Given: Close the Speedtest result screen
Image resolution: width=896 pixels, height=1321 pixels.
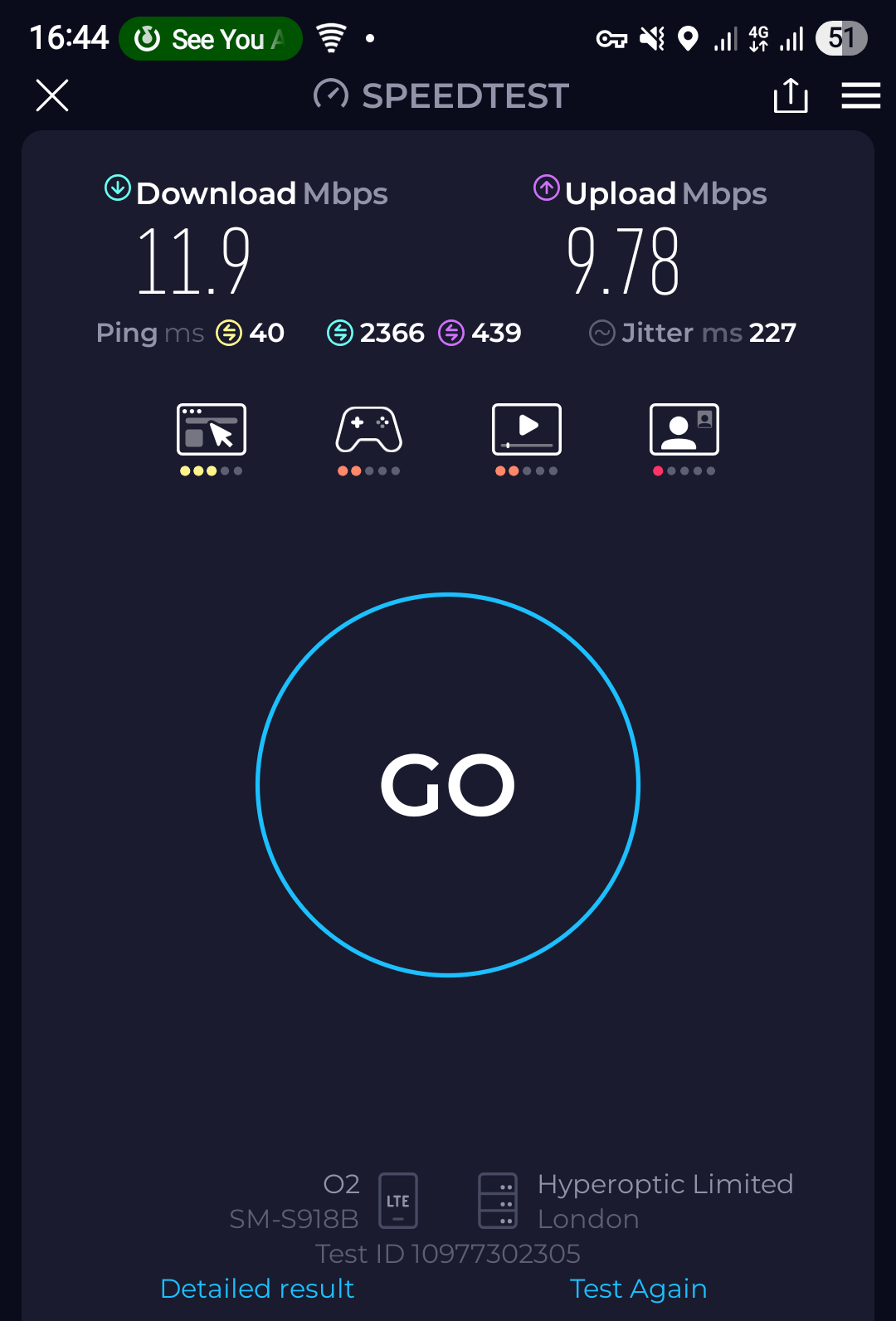Looking at the screenshot, I should click(52, 95).
